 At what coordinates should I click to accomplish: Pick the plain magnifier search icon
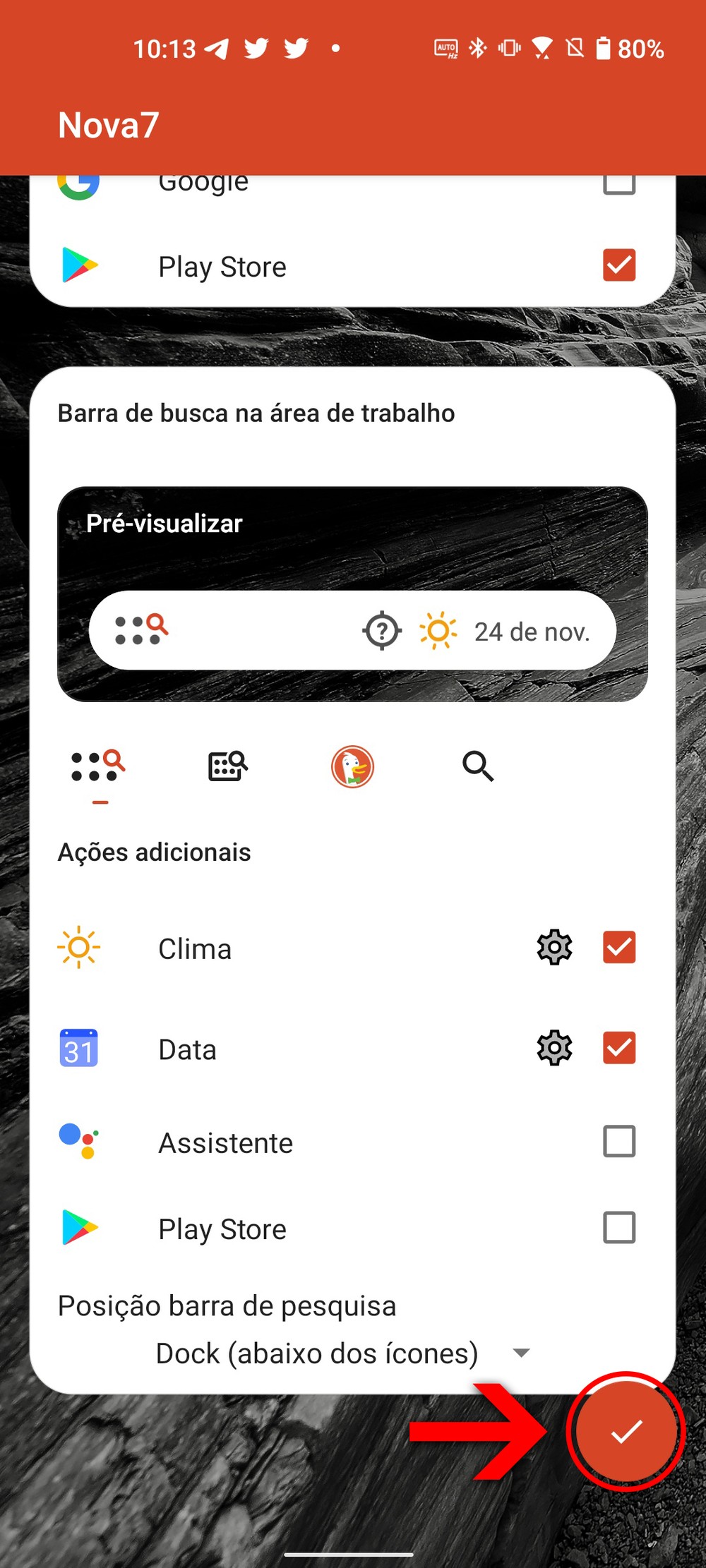click(x=478, y=766)
